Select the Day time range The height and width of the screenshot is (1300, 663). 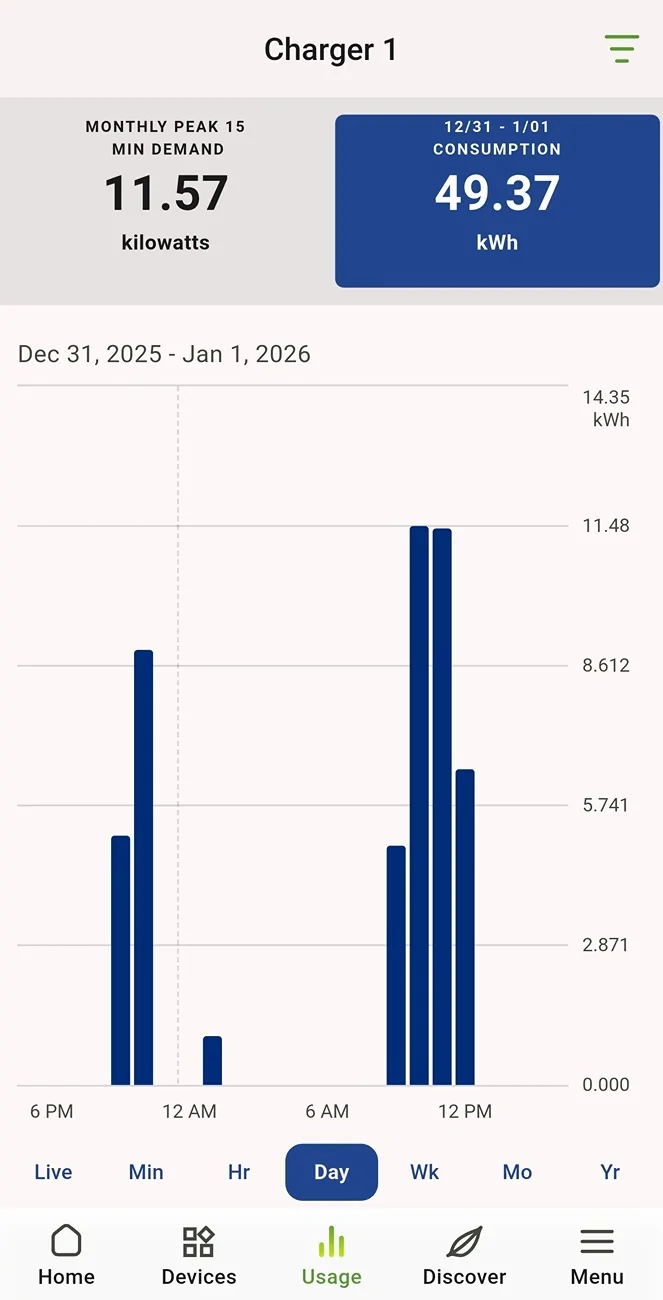pos(332,1172)
